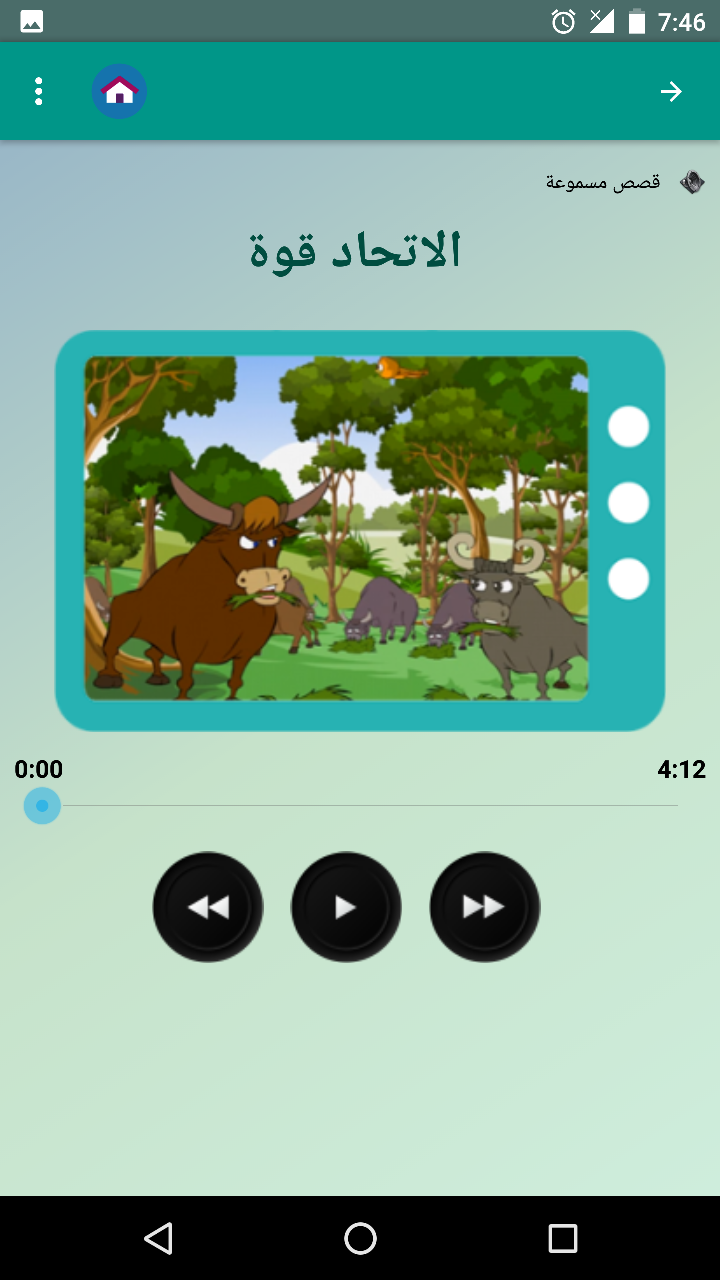The width and height of the screenshot is (720, 1280).
Task: Play the story audio
Action: [346, 907]
